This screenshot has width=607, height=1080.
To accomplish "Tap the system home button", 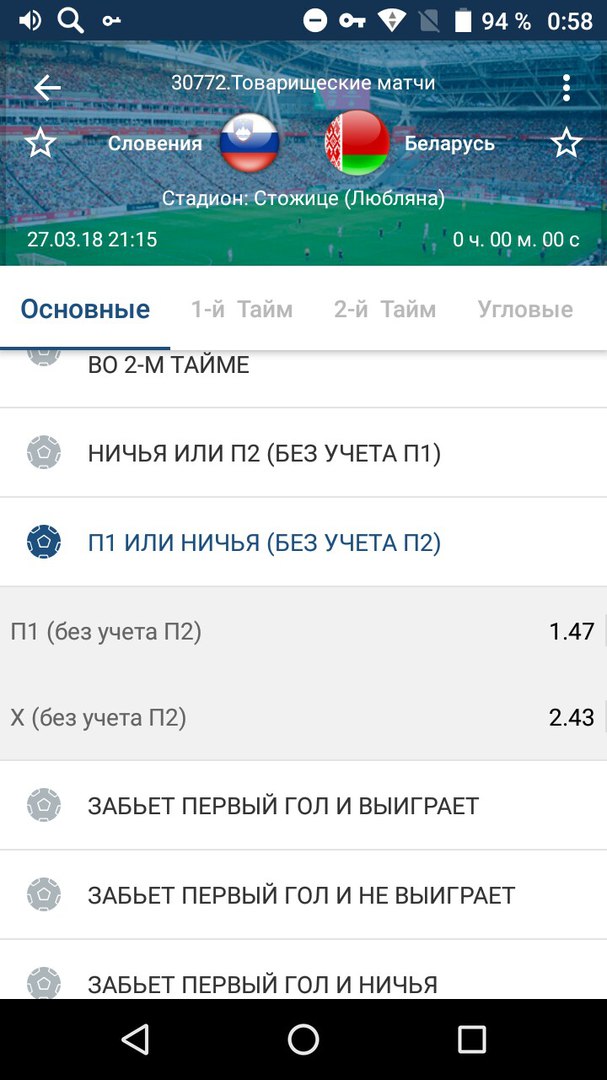I will pyautogui.click(x=303, y=1039).
